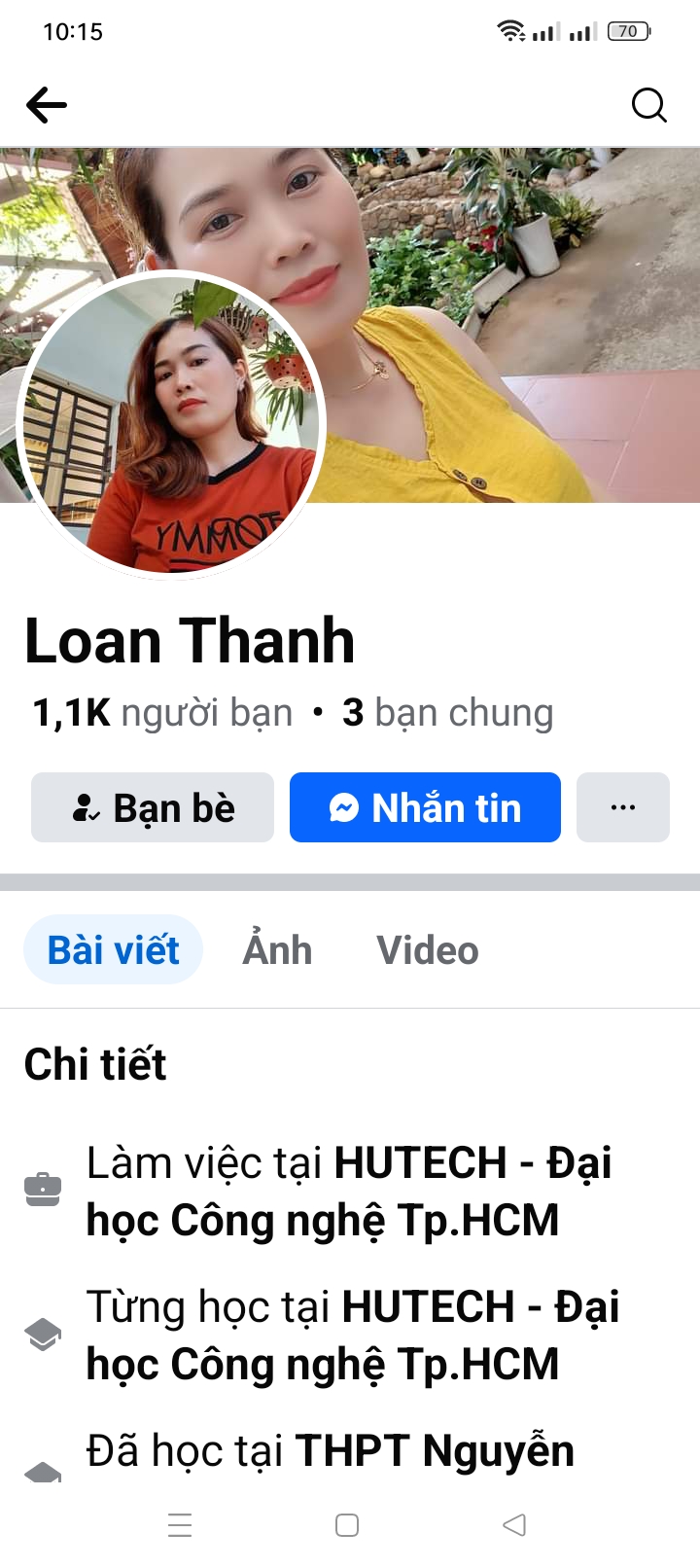Open the Làm việc tại HUTECH workplace row
700x1568 pixels.
point(348,1191)
